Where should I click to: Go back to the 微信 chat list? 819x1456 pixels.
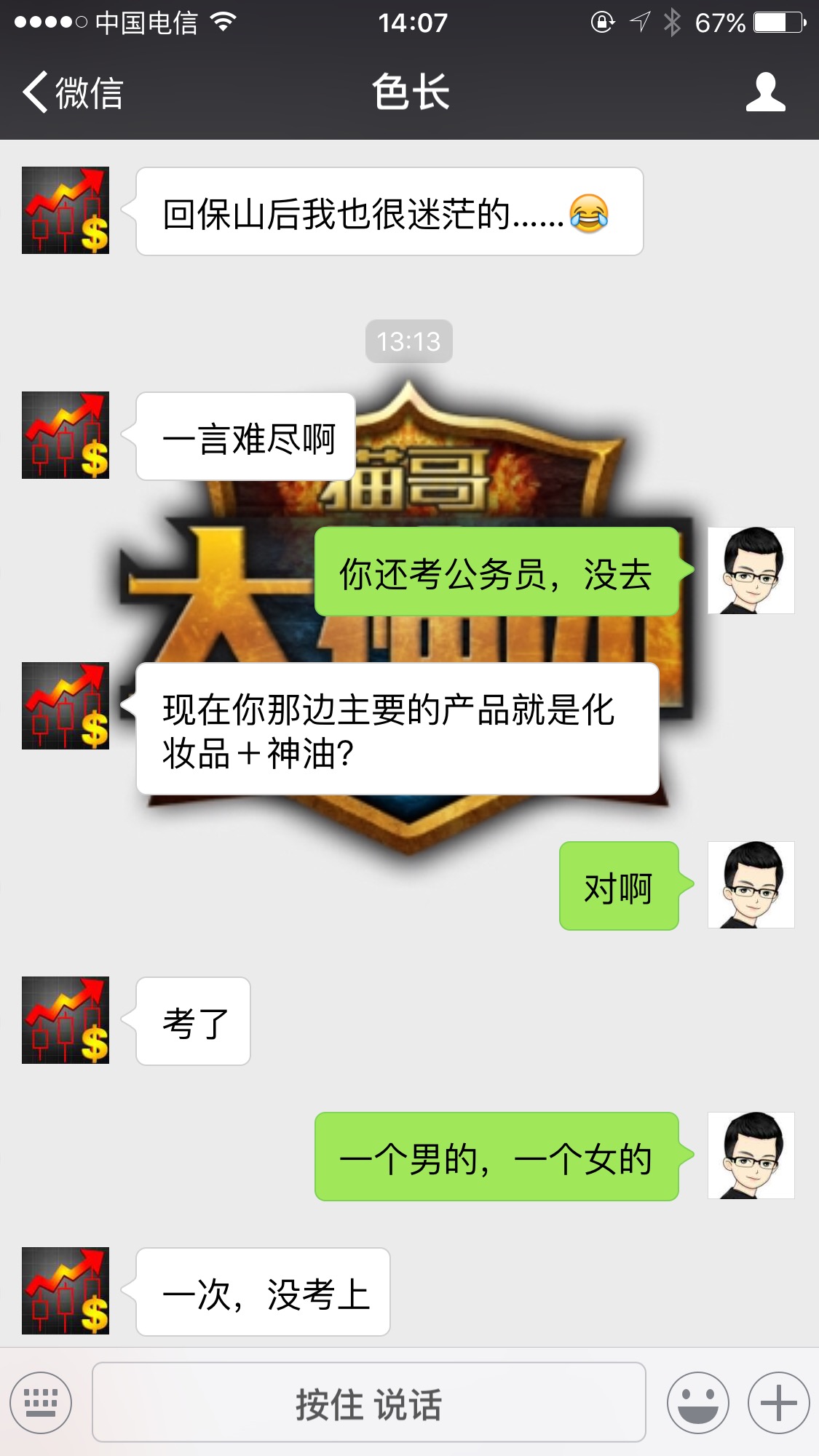click(73, 92)
